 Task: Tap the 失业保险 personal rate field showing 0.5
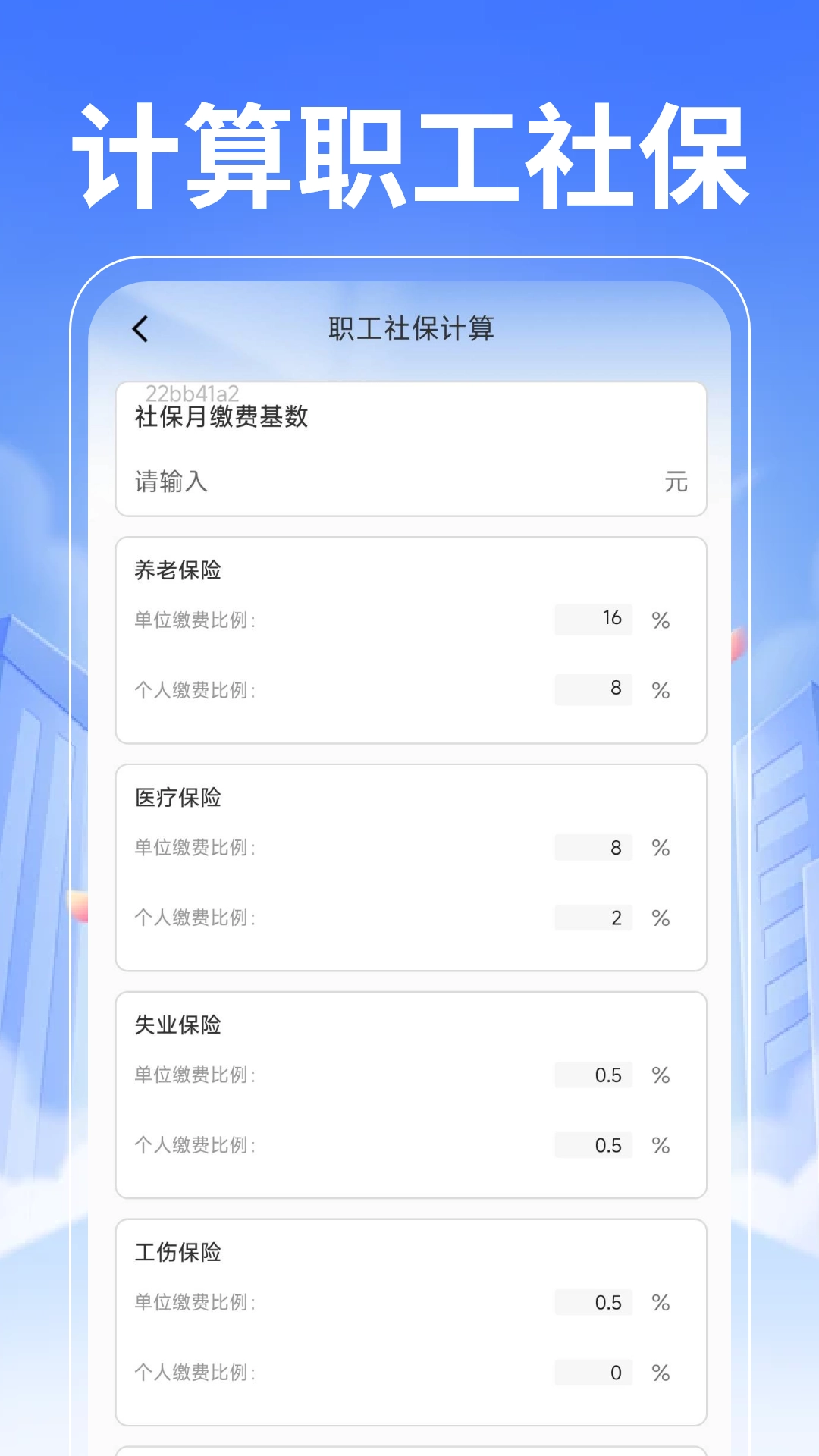click(594, 1145)
